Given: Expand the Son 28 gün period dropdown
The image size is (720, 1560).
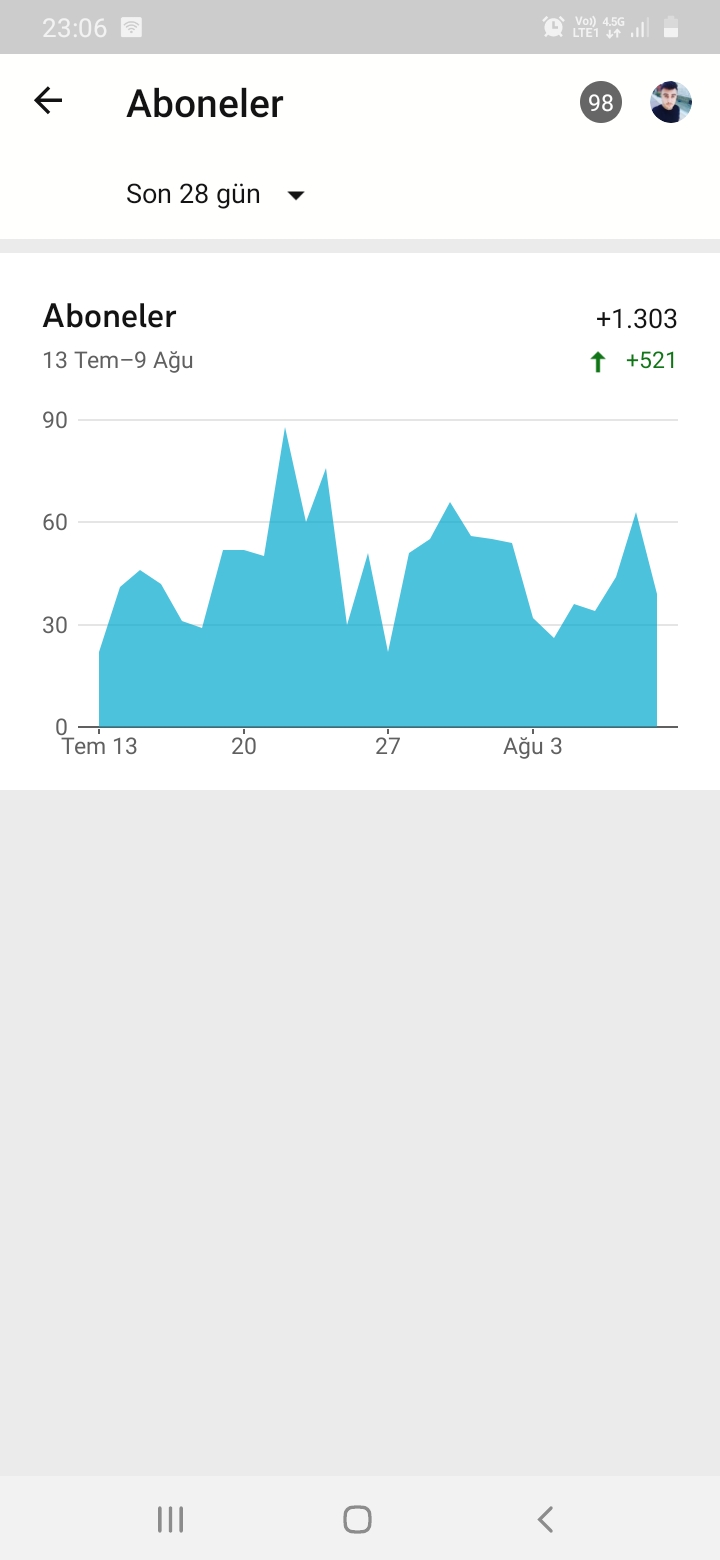Looking at the screenshot, I should [x=215, y=194].
